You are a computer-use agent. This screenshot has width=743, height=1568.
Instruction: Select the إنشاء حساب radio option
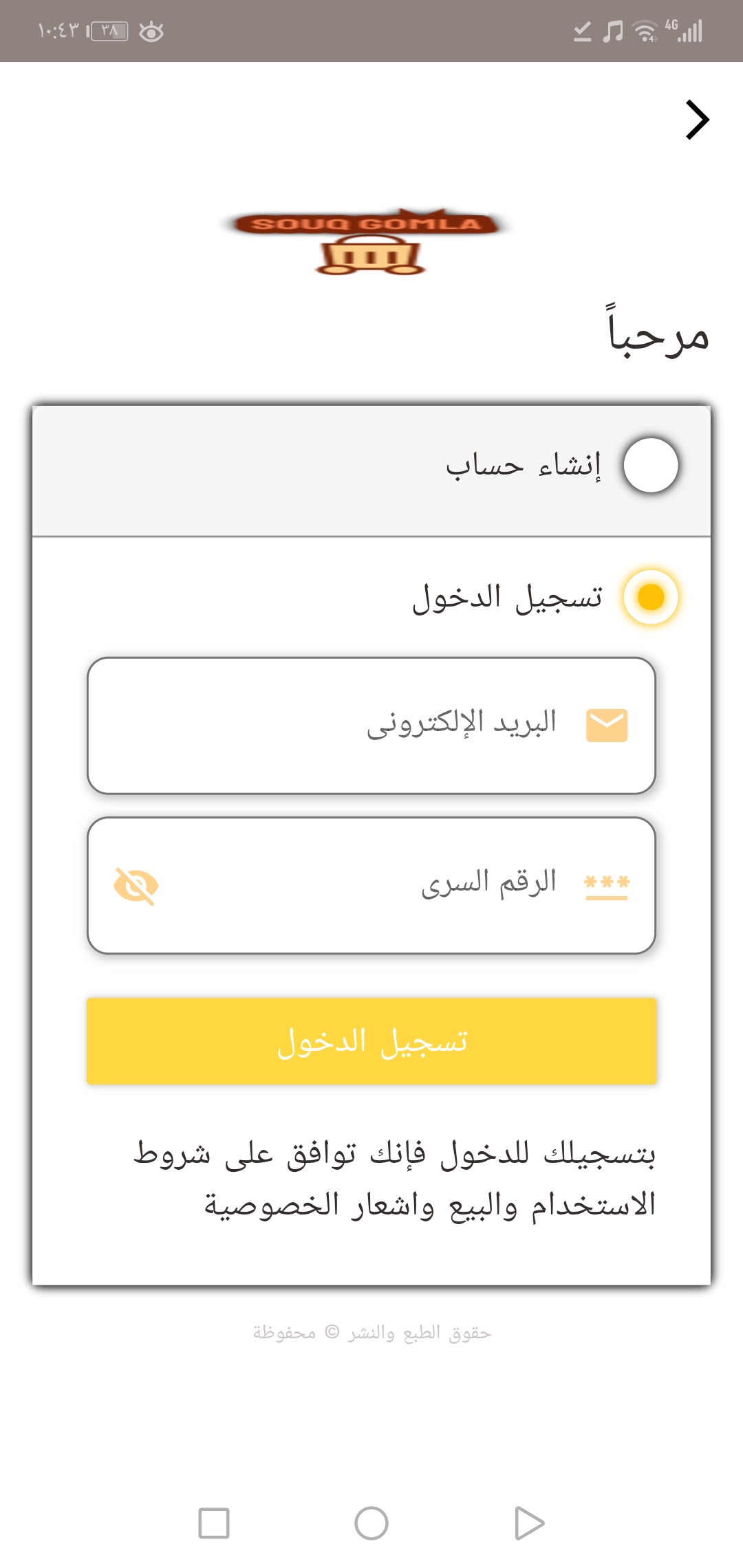pyautogui.click(x=650, y=466)
